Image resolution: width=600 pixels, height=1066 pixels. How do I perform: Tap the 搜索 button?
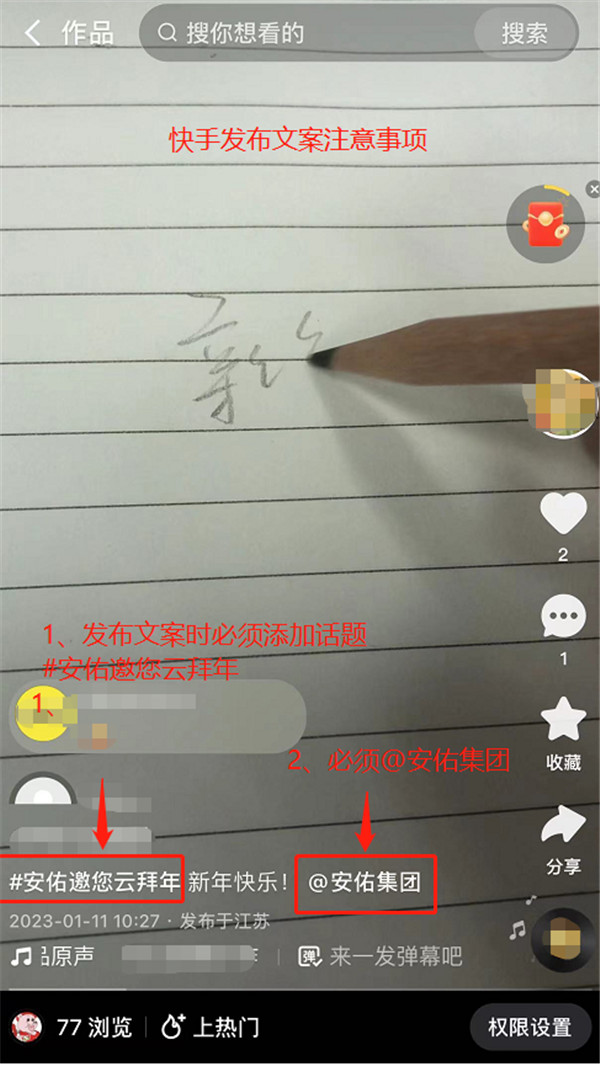point(525,33)
